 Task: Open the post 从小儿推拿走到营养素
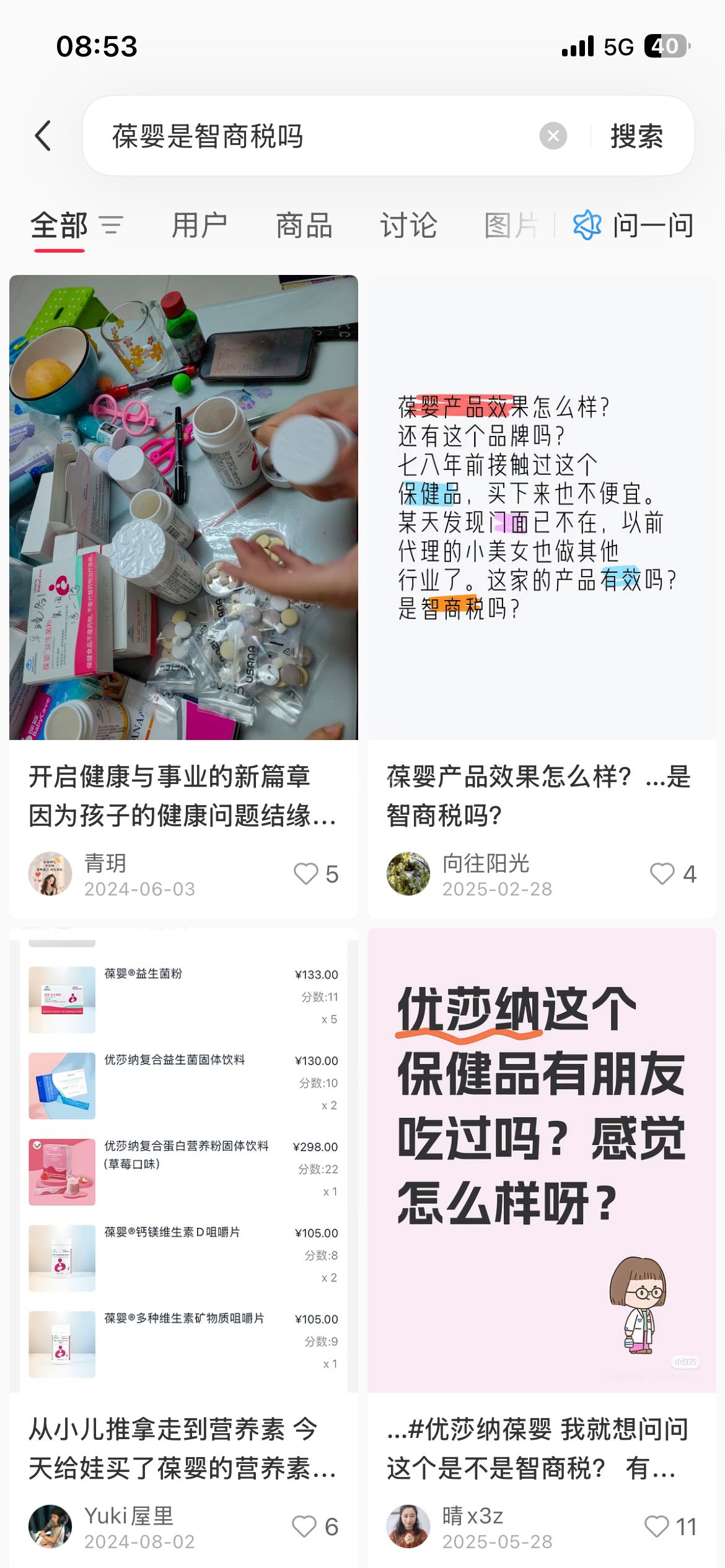183,1448
